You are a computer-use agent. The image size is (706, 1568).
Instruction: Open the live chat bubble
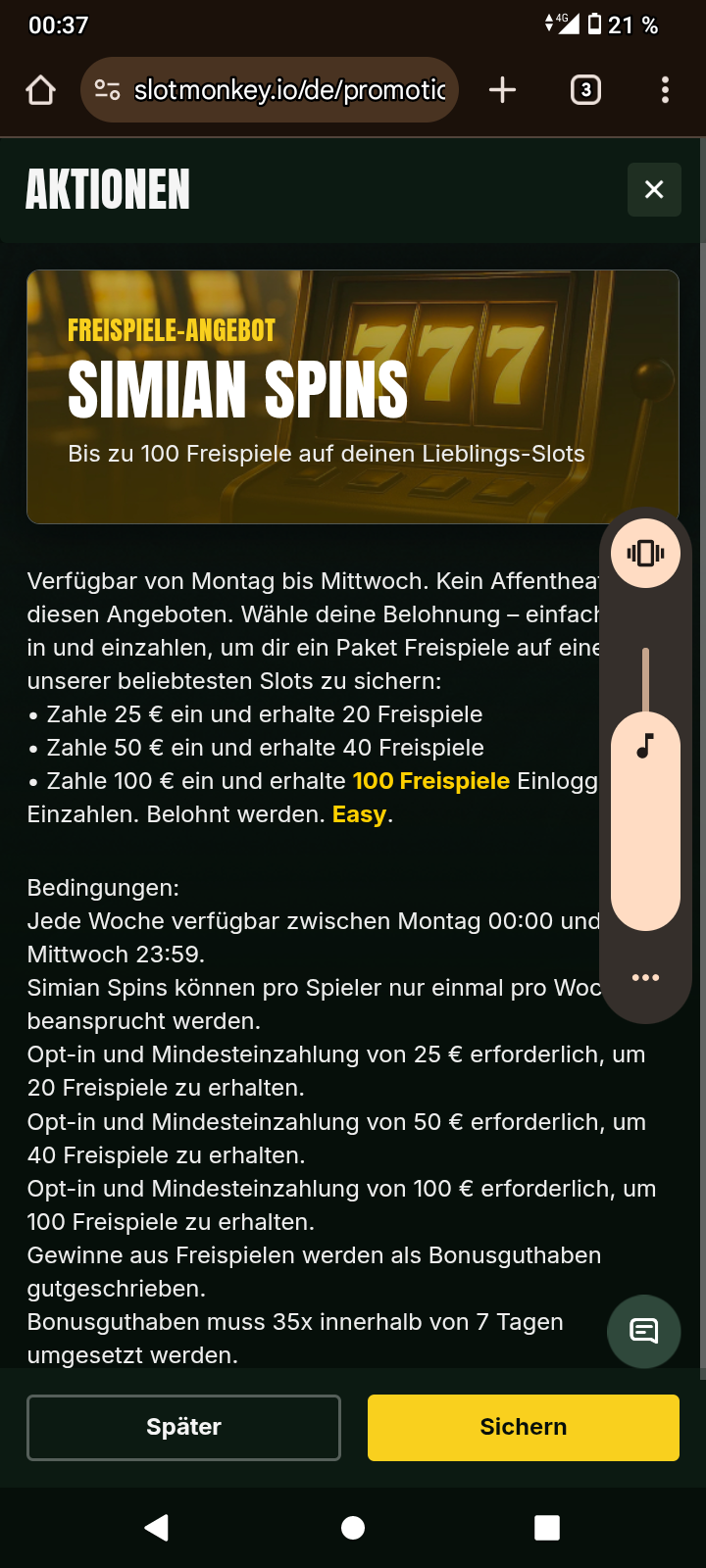[643, 1331]
